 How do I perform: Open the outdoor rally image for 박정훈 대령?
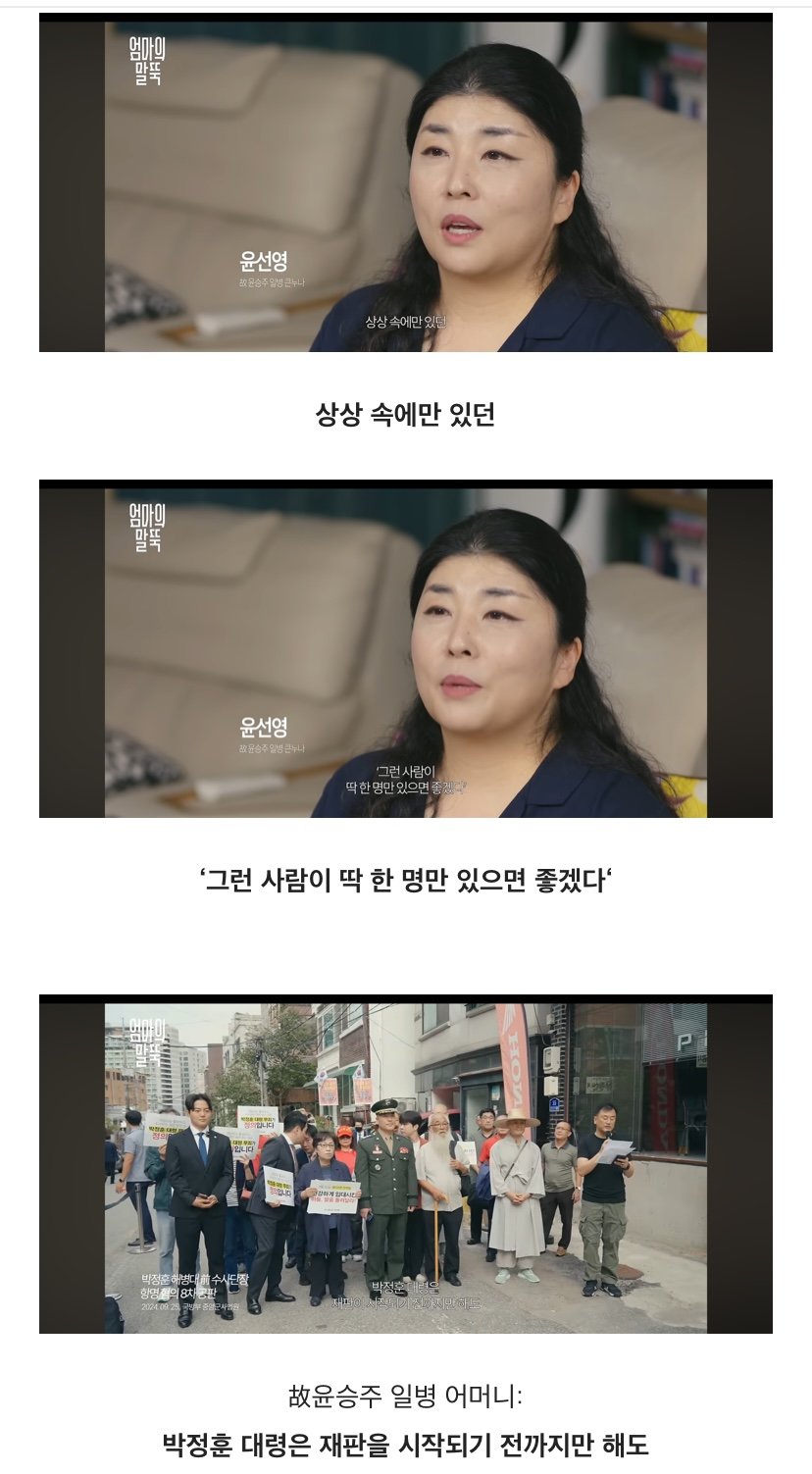click(405, 1164)
